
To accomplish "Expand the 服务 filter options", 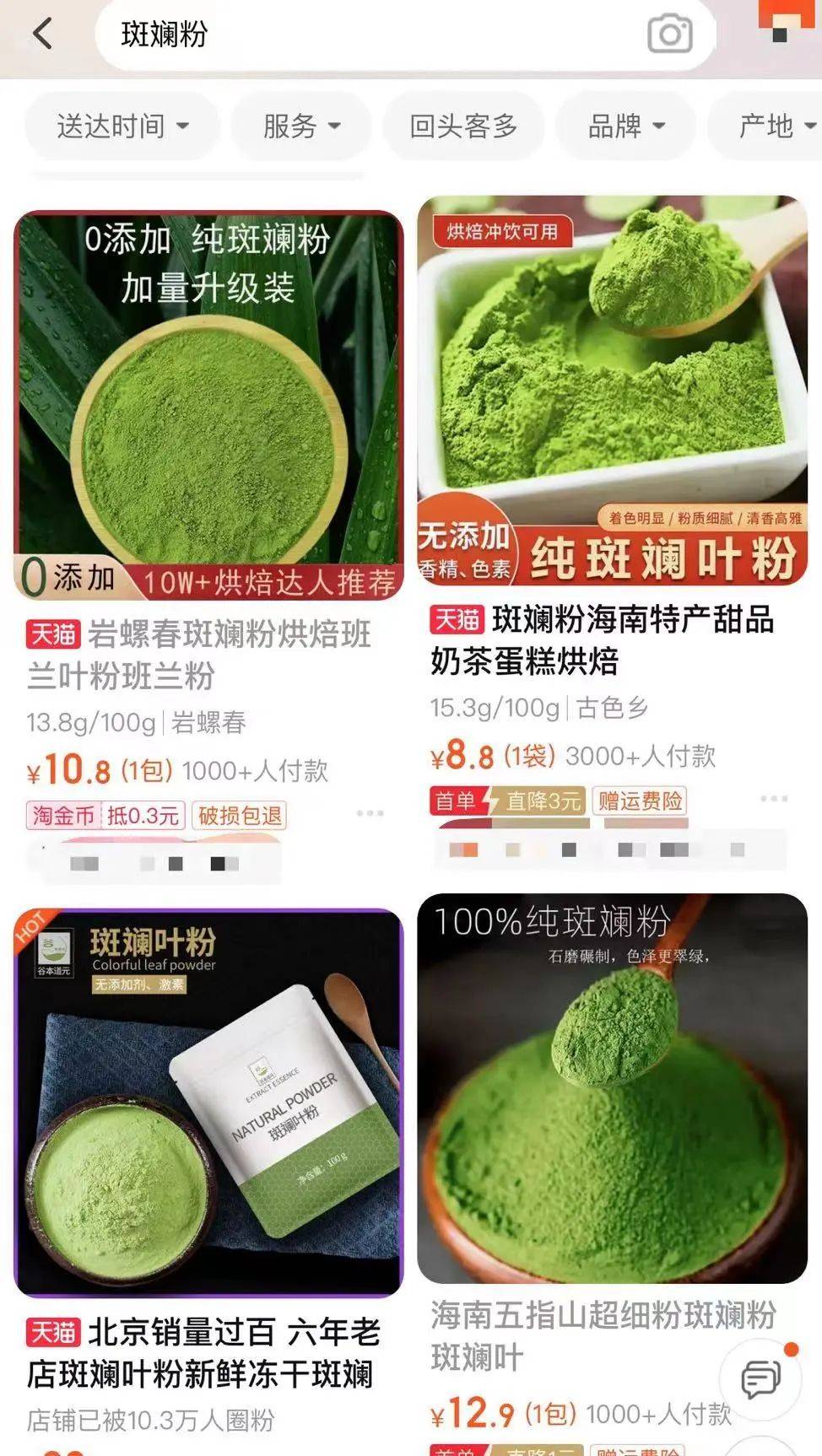I will click(301, 127).
